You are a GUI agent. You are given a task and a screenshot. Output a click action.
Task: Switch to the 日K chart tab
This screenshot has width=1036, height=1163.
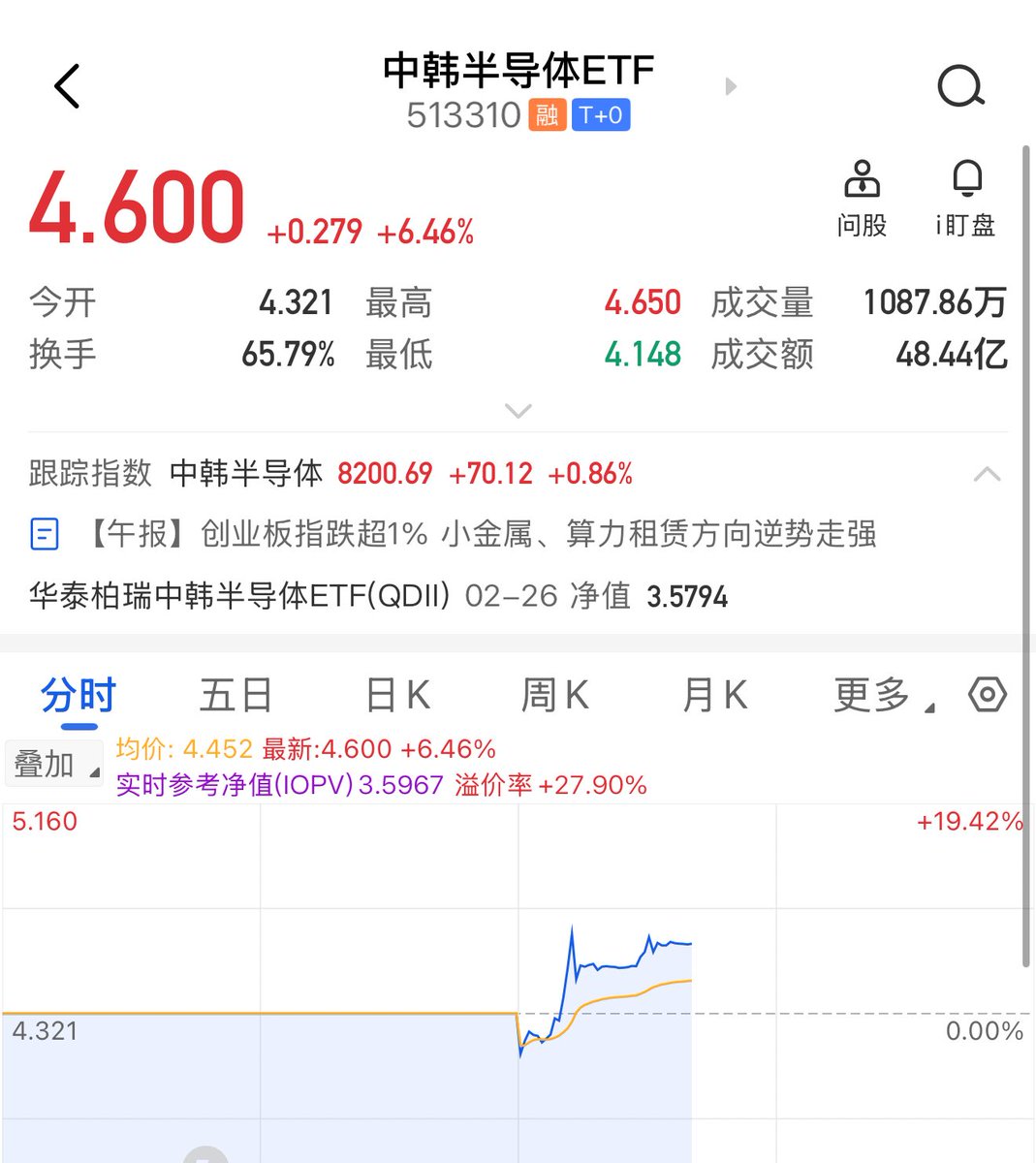[x=397, y=696]
